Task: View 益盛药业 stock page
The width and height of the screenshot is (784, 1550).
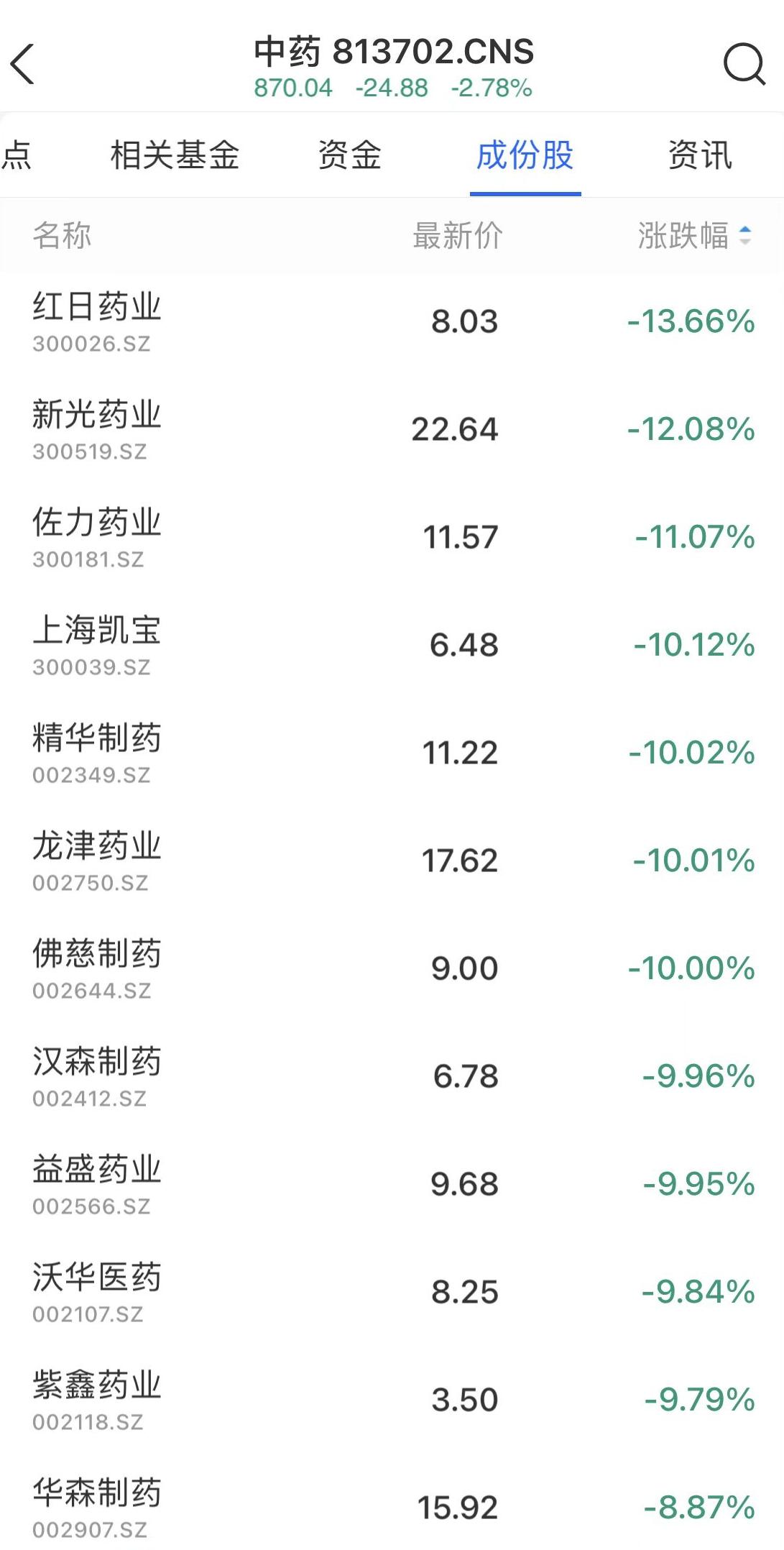Action: [392, 1184]
